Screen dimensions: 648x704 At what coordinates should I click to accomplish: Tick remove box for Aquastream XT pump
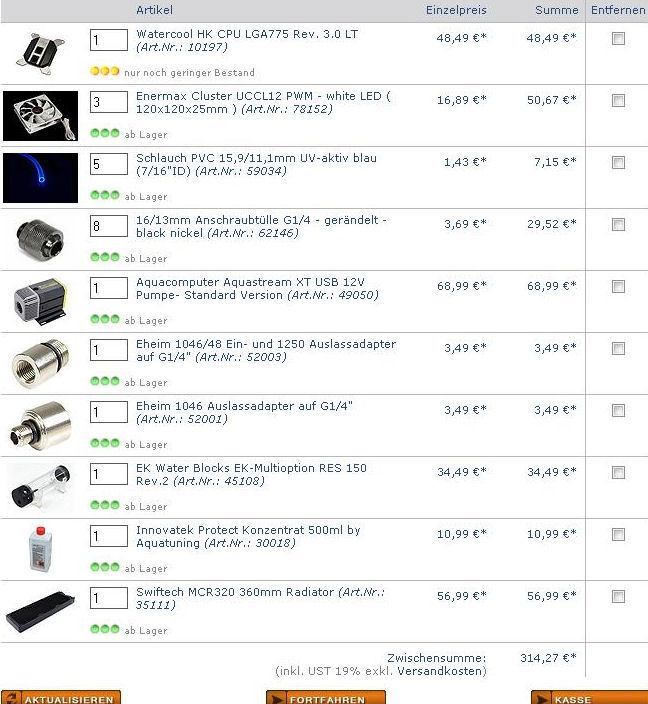(618, 287)
